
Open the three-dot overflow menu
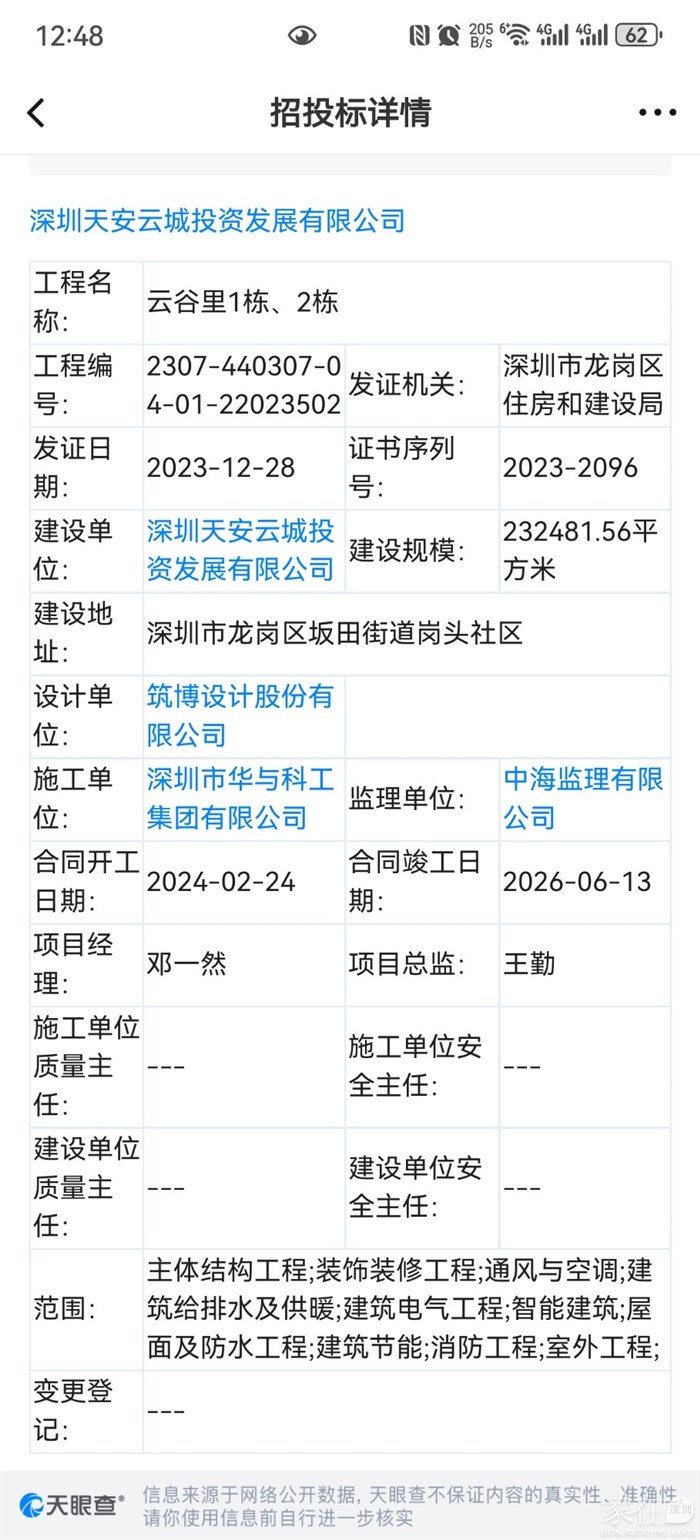coord(657,113)
